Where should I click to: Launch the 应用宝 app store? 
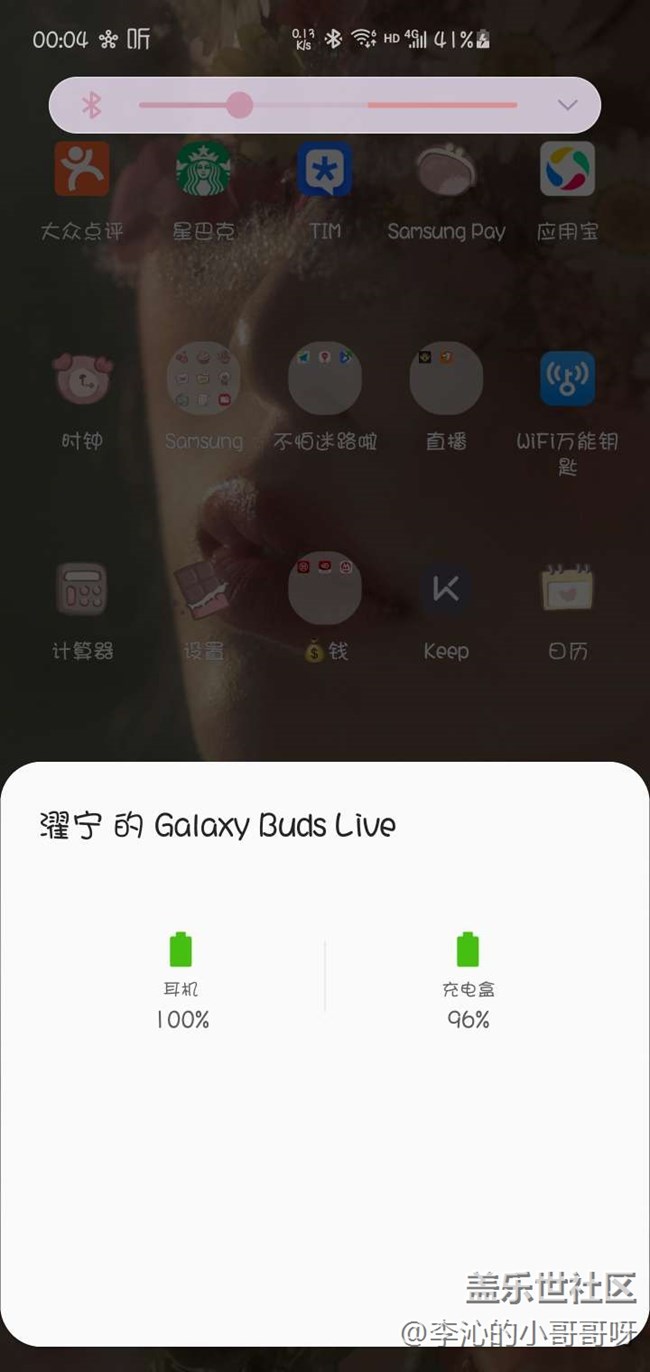pos(567,169)
